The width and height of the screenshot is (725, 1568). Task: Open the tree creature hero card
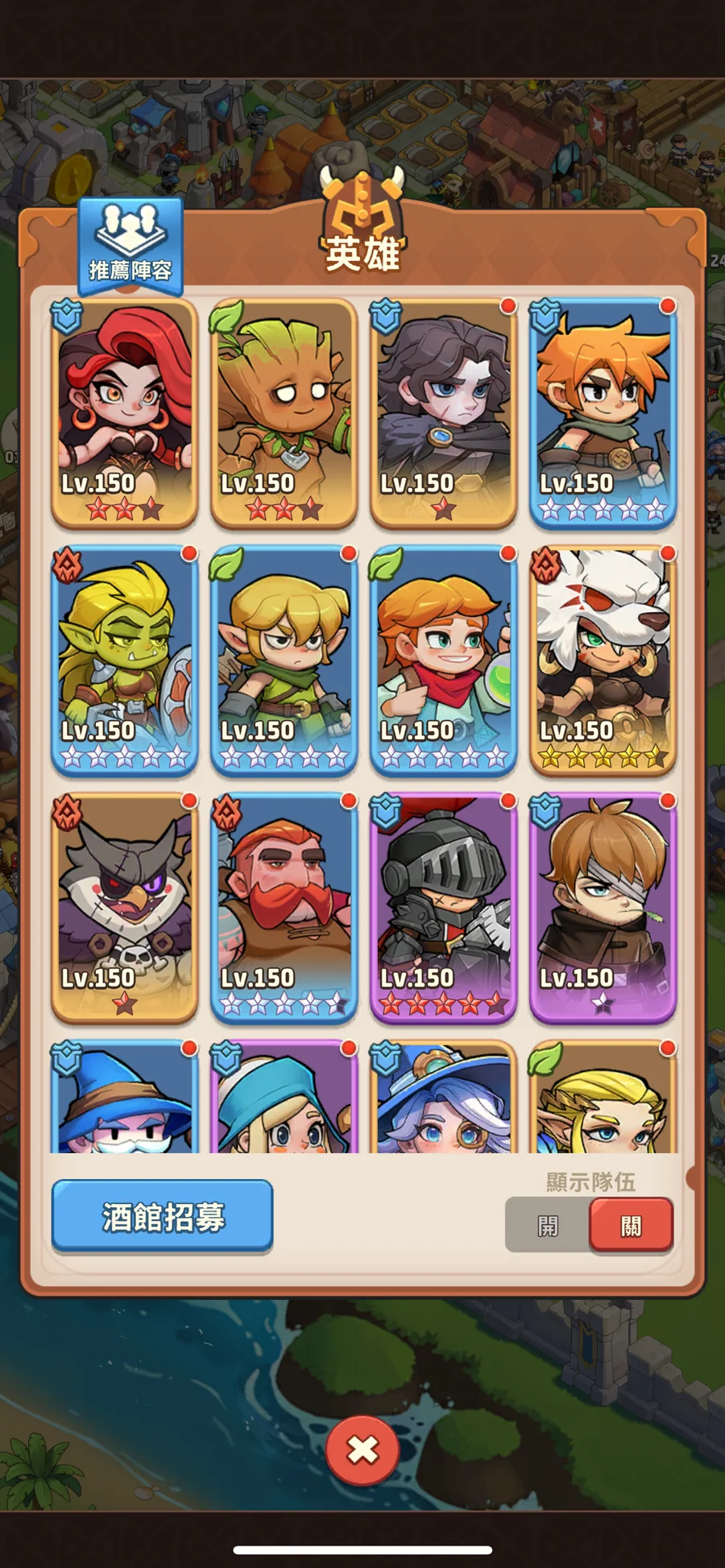coord(284,411)
